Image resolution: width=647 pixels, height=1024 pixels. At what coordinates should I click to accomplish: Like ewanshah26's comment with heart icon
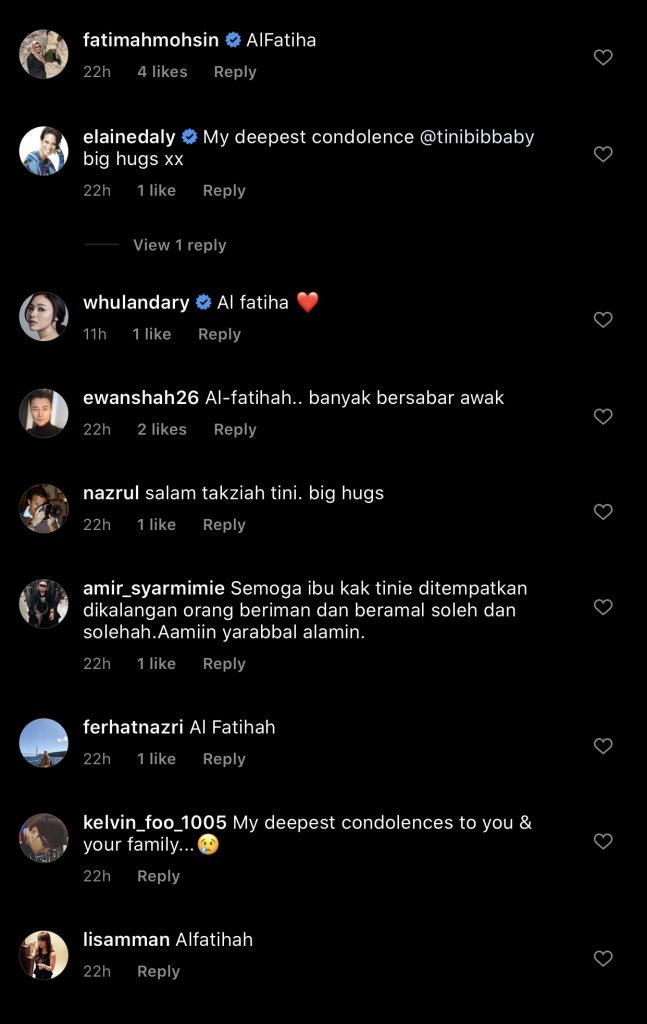tap(603, 416)
